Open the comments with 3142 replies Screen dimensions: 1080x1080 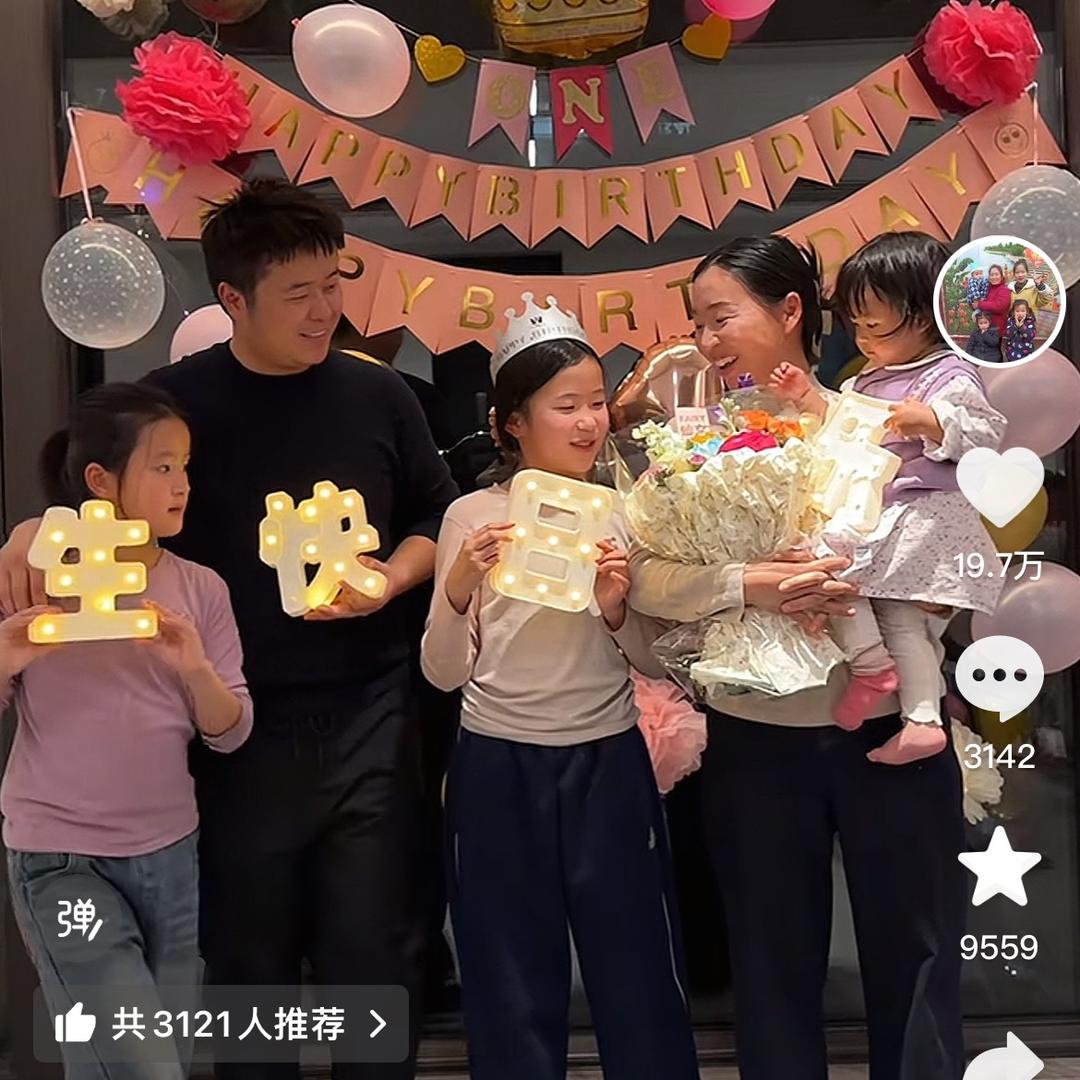999,677
